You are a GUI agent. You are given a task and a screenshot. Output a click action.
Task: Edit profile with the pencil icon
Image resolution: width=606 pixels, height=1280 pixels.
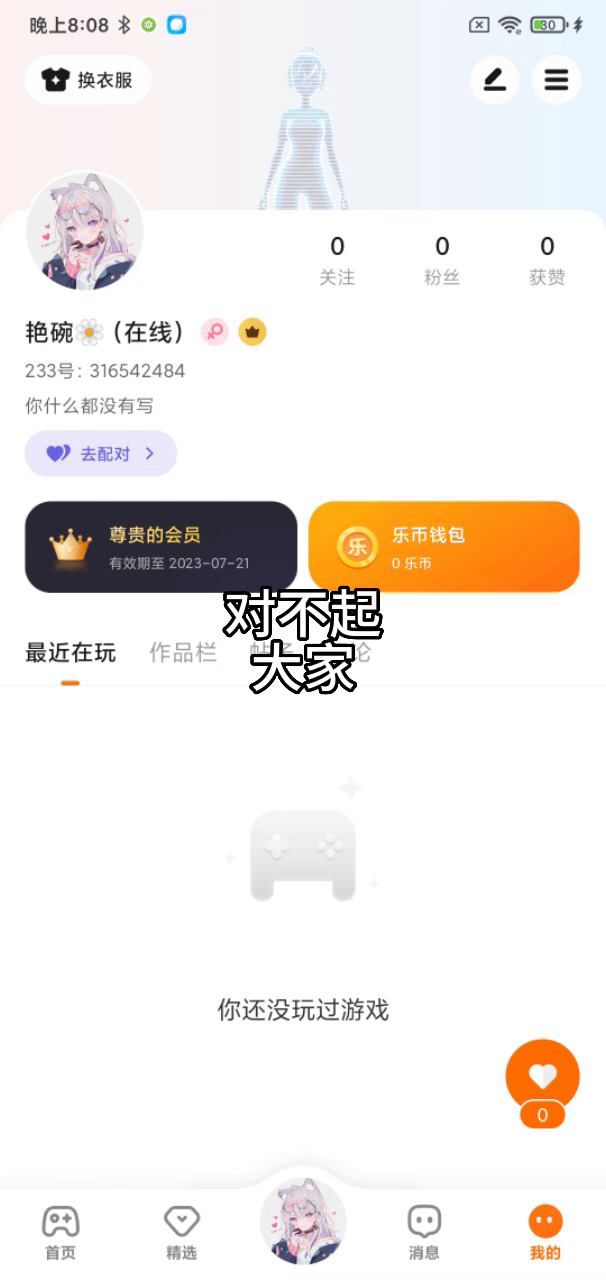pyautogui.click(x=494, y=80)
